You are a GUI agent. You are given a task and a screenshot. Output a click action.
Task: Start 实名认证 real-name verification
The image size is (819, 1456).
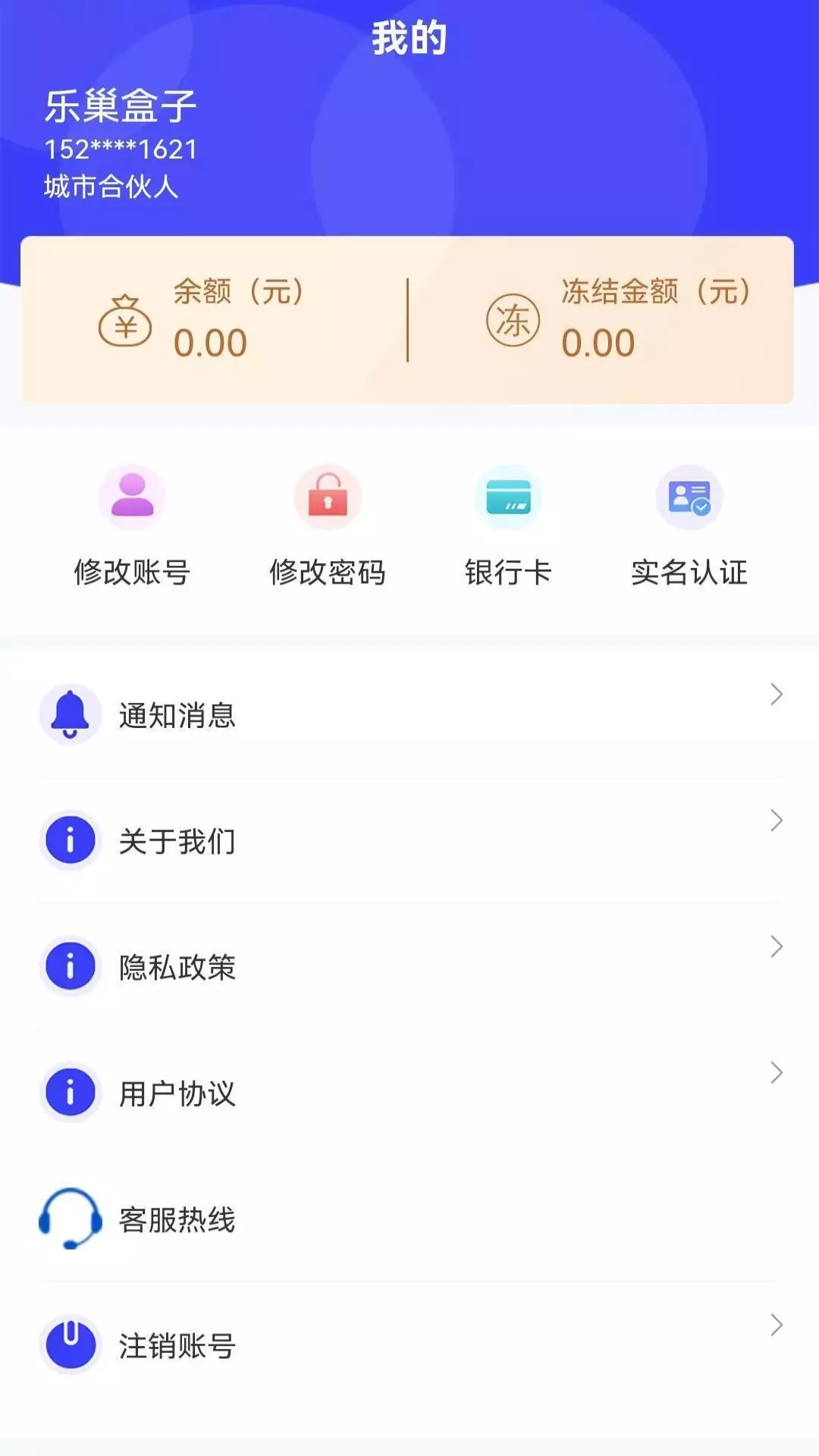pos(689,526)
